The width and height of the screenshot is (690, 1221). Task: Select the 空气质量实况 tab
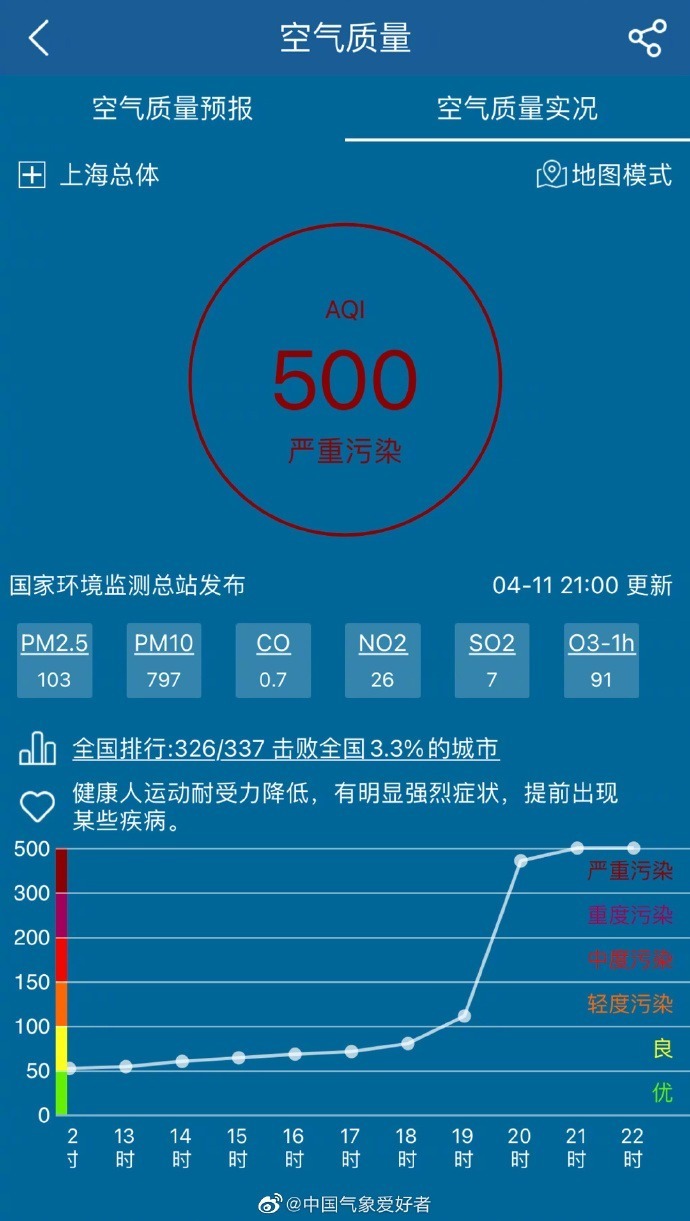(517, 108)
